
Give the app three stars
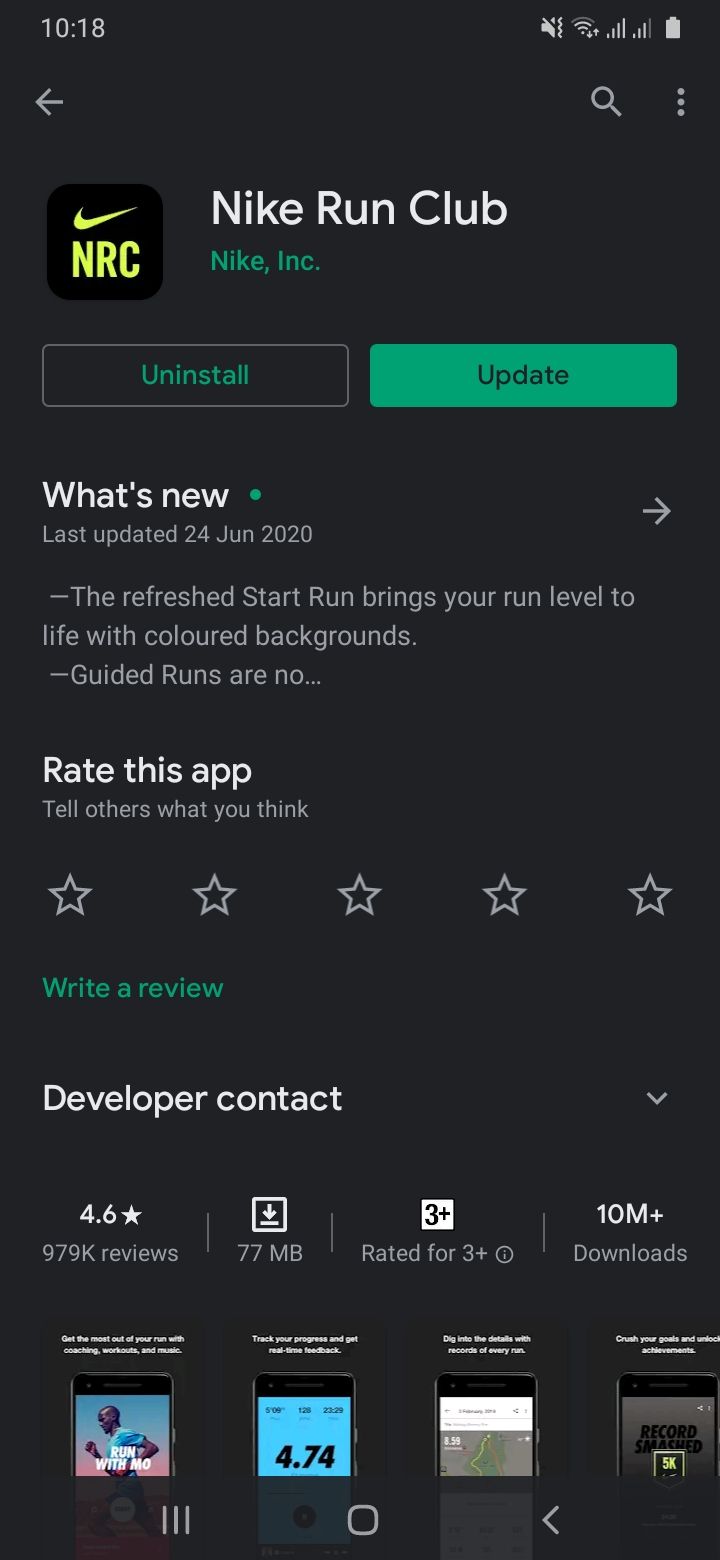[x=360, y=895]
